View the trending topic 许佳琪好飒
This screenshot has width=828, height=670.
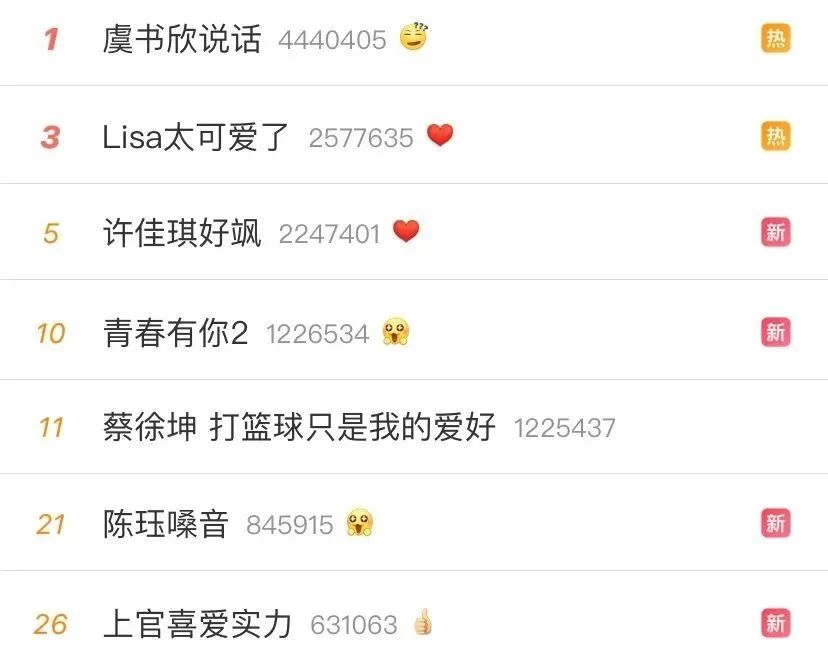click(x=182, y=234)
